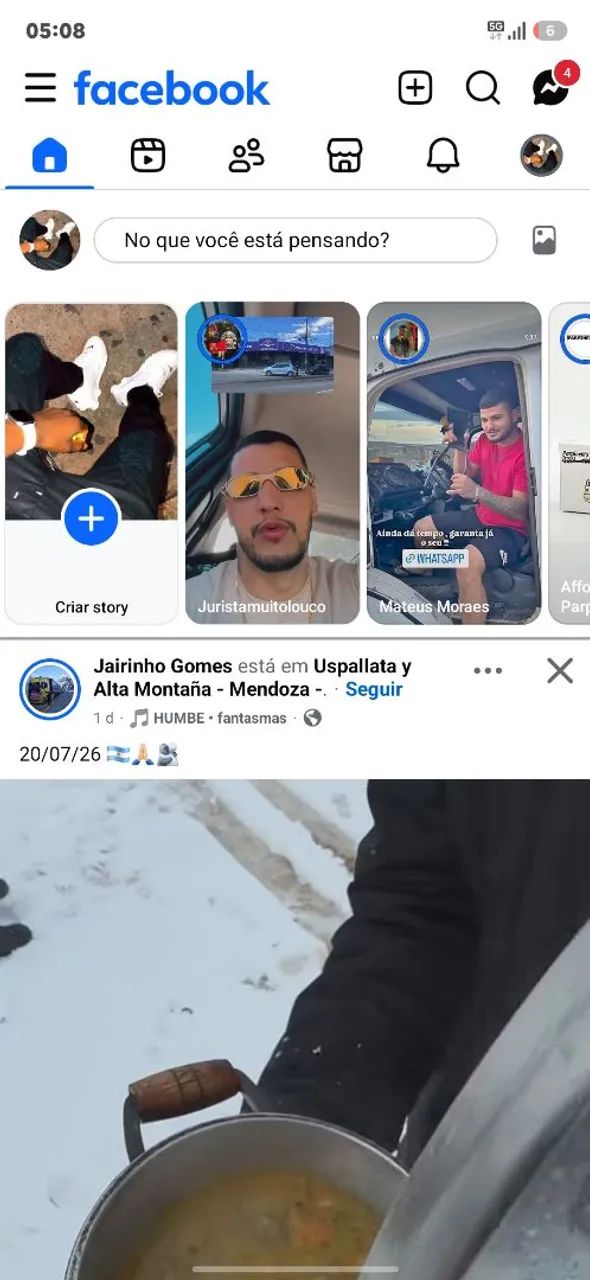
Task: Tap the create plus icon in header
Action: click(415, 88)
